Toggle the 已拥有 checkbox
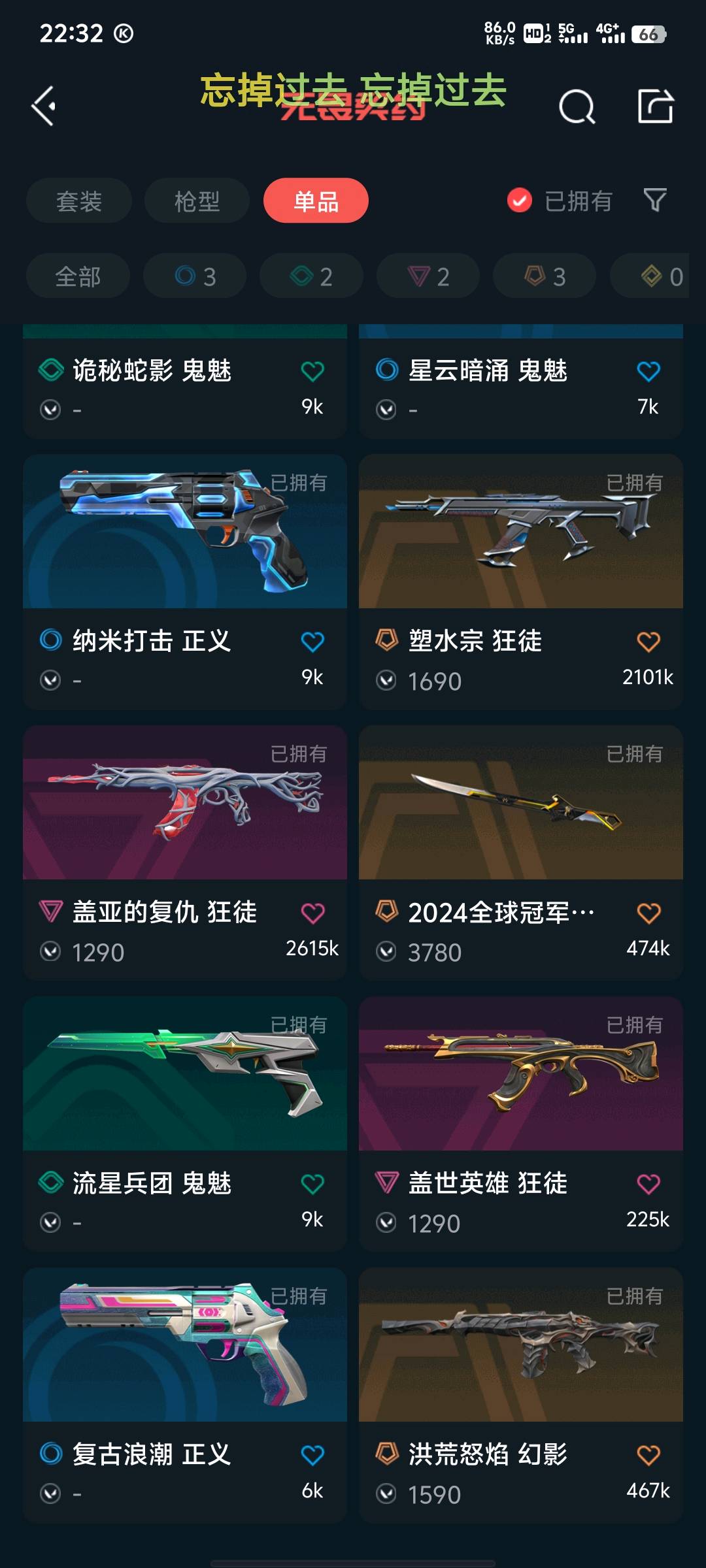Image resolution: width=706 pixels, height=1568 pixels. pyautogui.click(x=520, y=201)
